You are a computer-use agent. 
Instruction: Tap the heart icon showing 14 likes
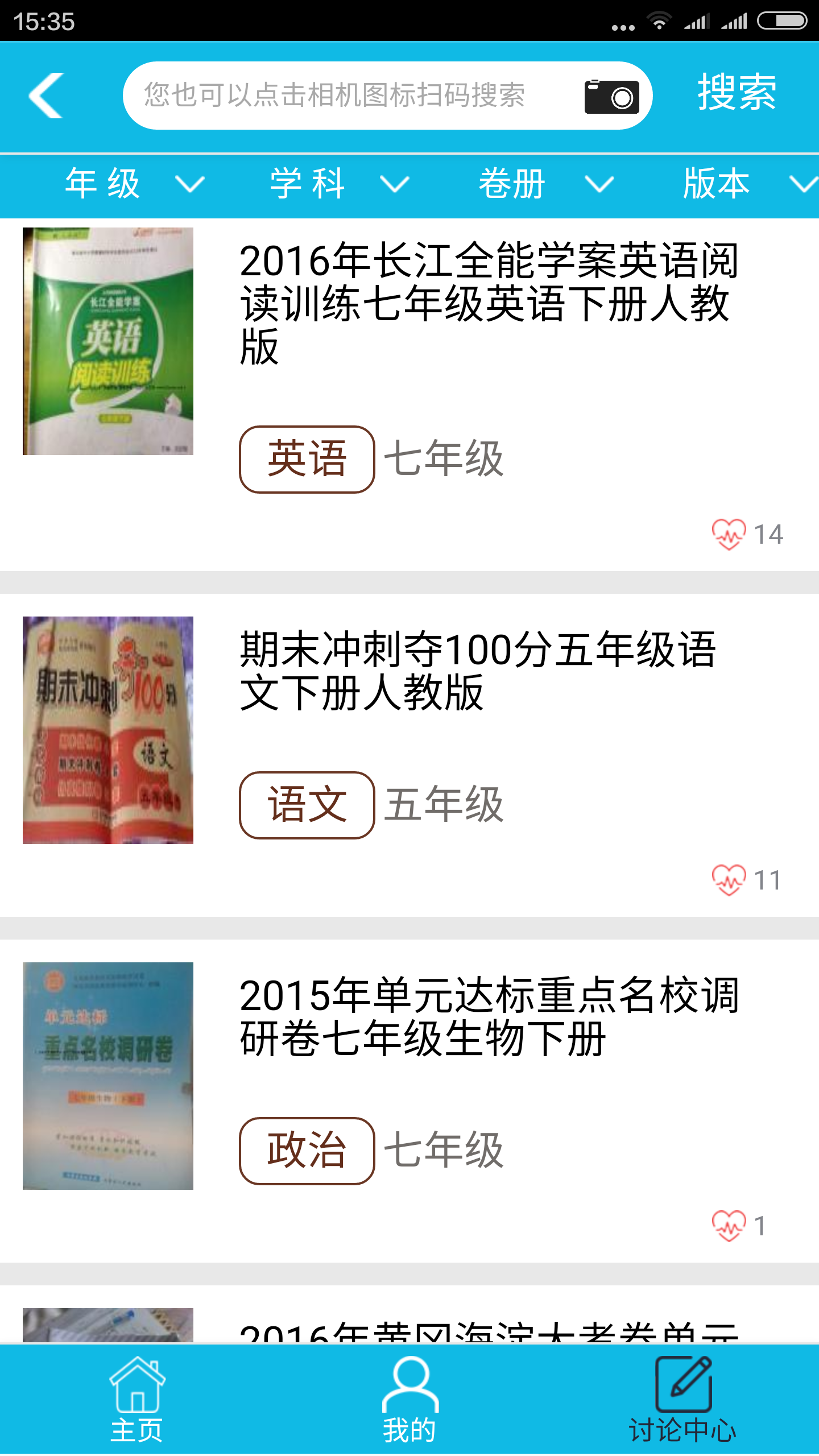729,533
